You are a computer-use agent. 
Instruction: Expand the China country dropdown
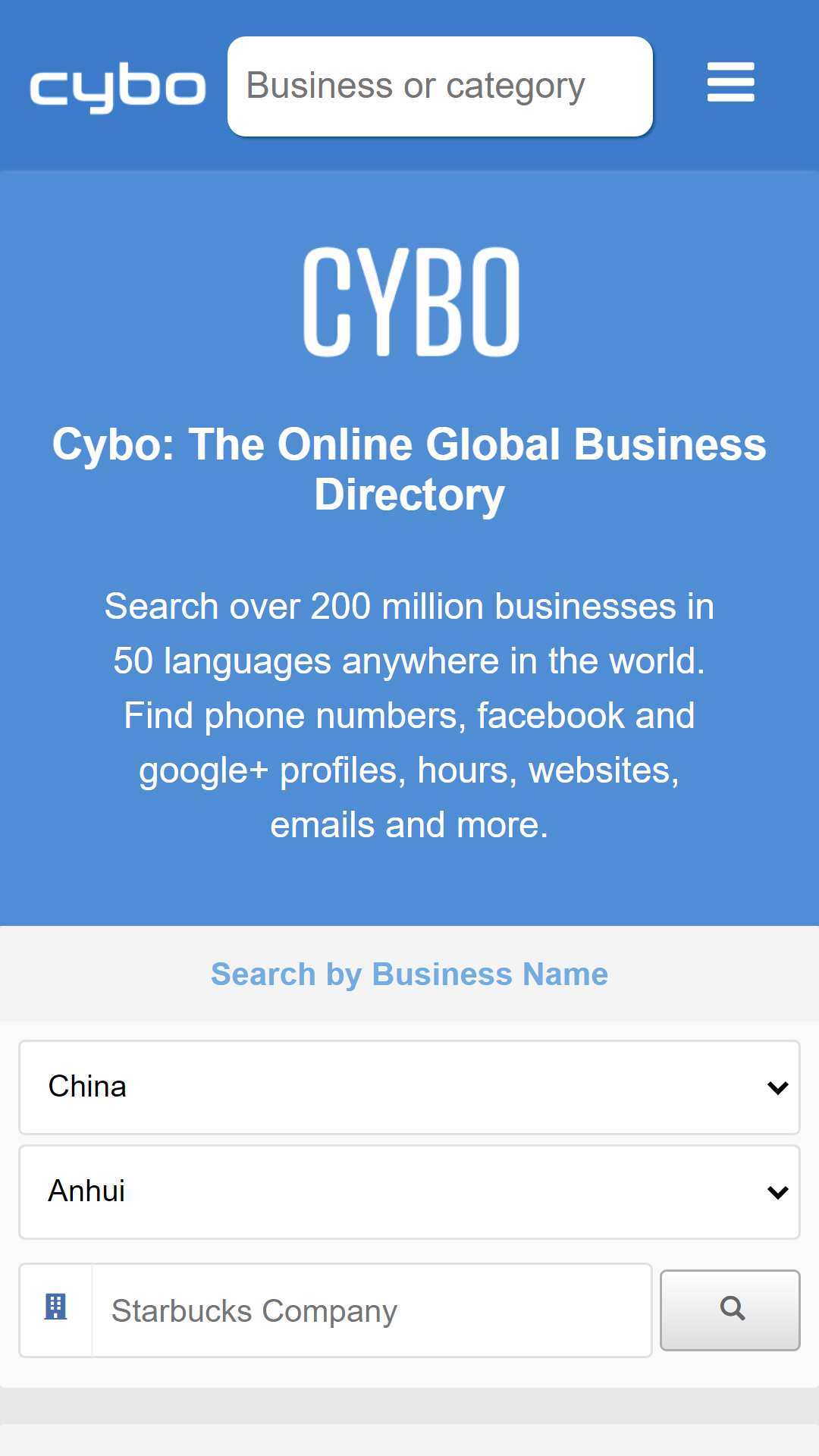point(409,1087)
